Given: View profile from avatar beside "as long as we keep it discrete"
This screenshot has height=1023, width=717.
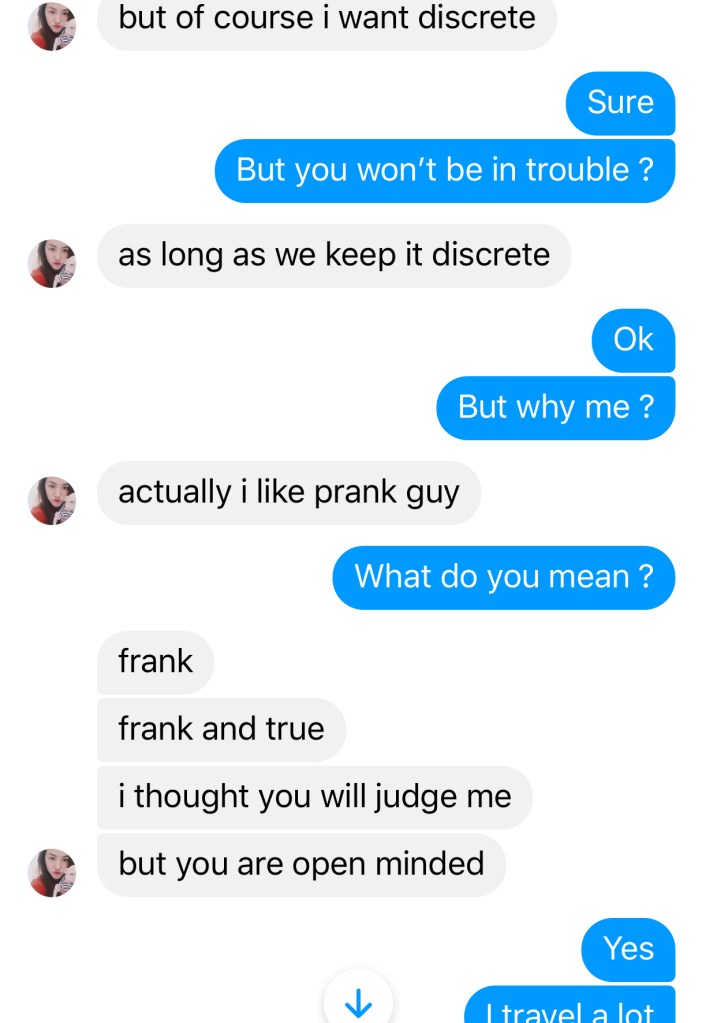Looking at the screenshot, I should tap(52, 263).
